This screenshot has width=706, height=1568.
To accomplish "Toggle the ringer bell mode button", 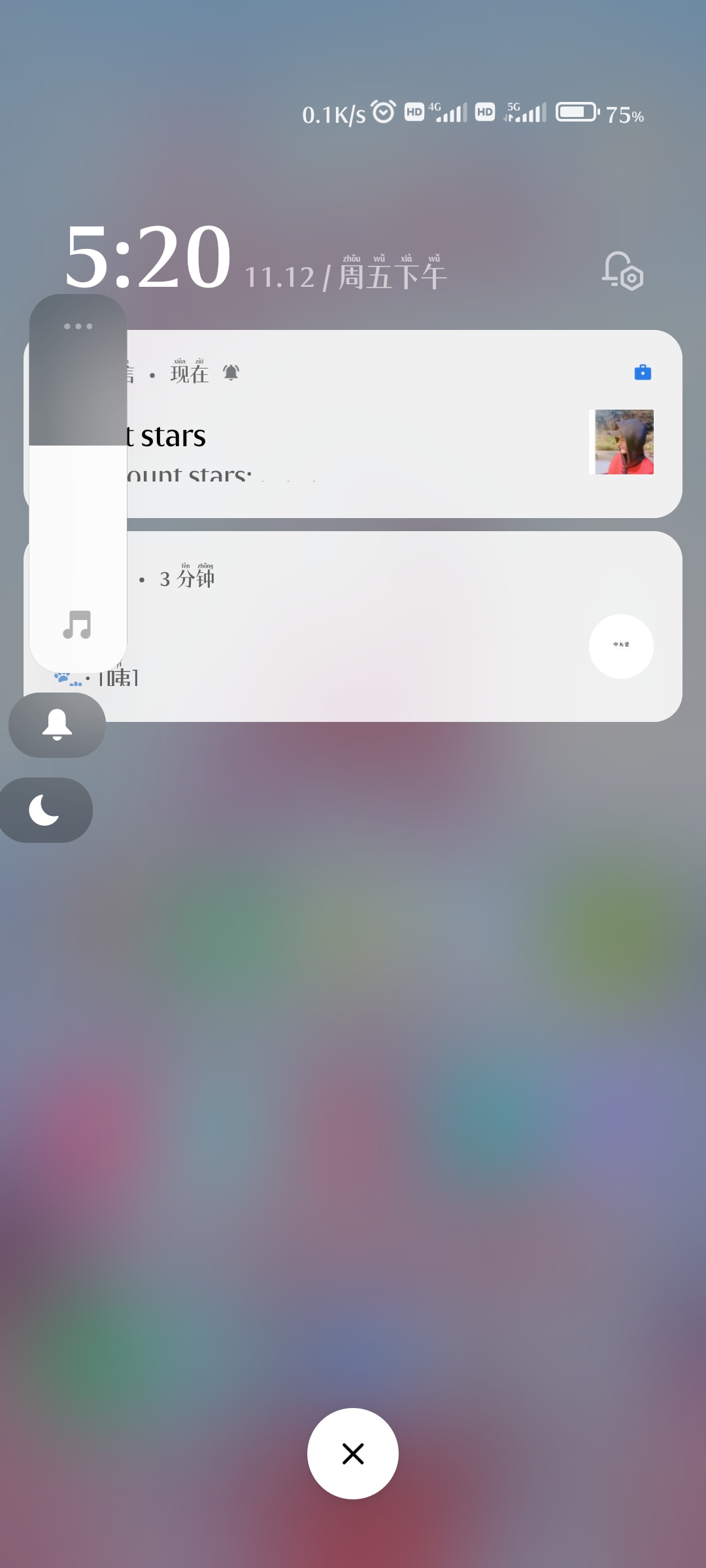I will click(x=57, y=725).
